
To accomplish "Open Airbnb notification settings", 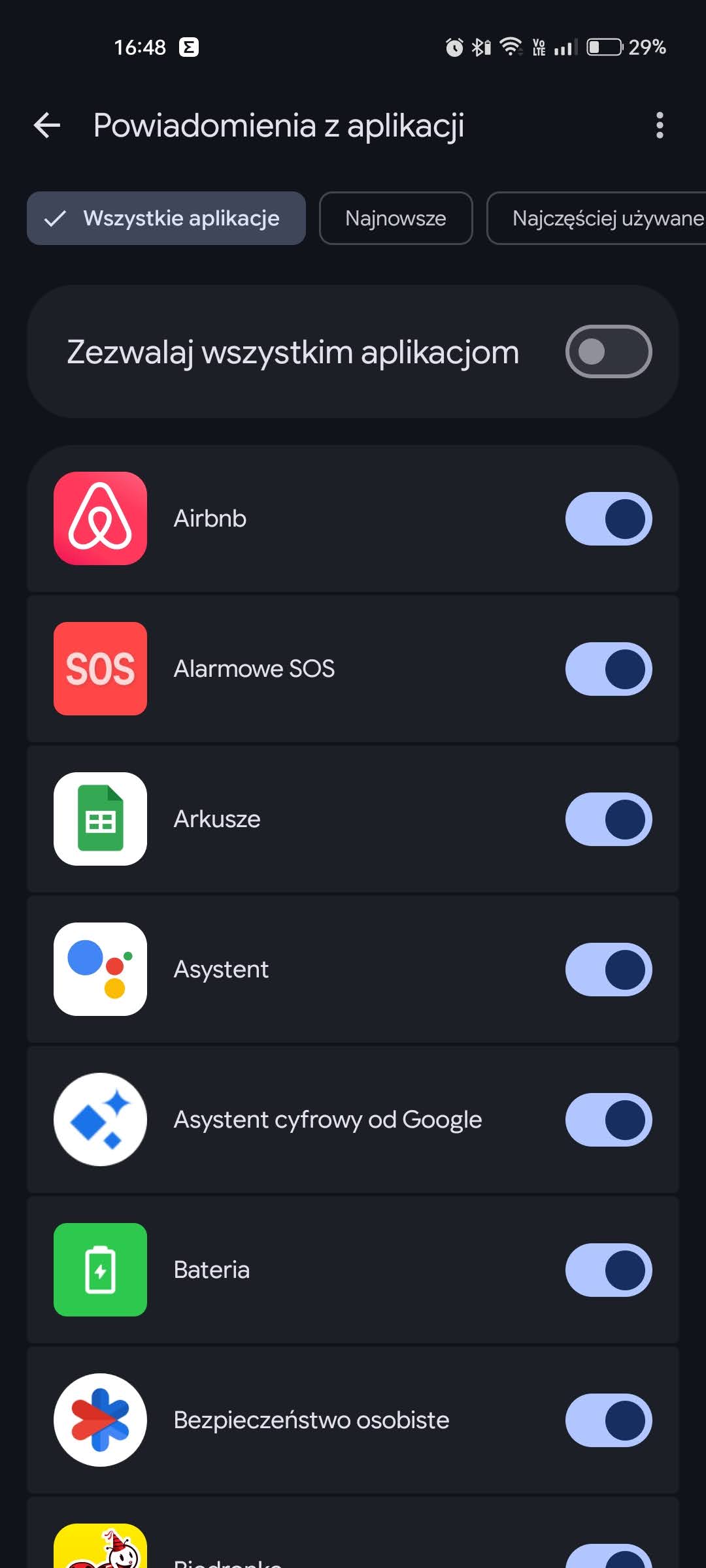I will point(294,519).
